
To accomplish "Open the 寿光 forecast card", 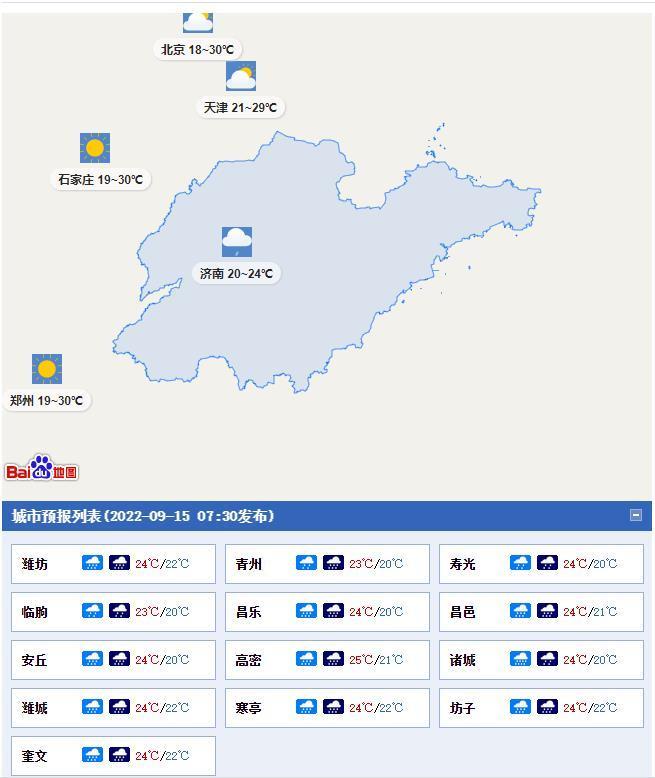I will (x=541, y=564).
